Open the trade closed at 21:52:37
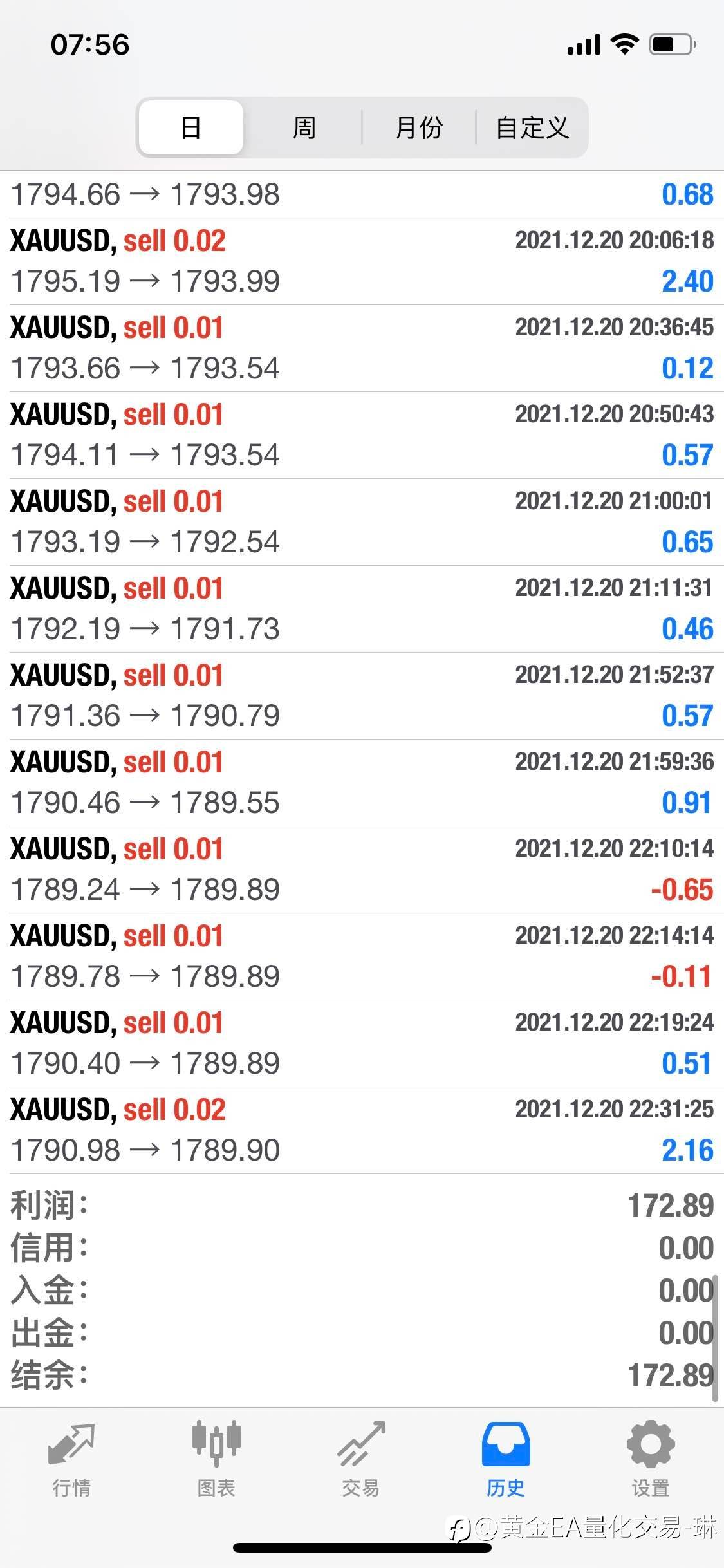The width and height of the screenshot is (724, 1568). pyautogui.click(x=362, y=696)
